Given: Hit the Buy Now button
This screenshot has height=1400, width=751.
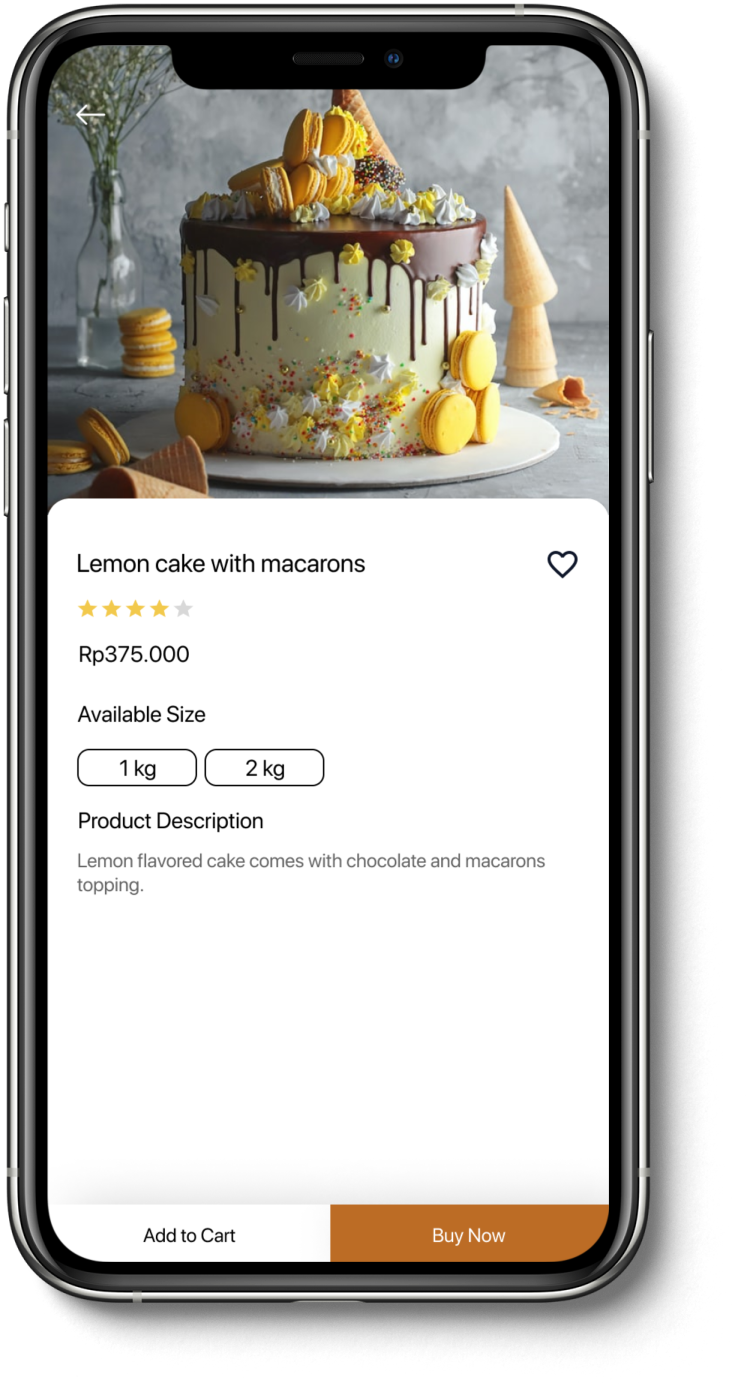Looking at the screenshot, I should coord(468,1235).
